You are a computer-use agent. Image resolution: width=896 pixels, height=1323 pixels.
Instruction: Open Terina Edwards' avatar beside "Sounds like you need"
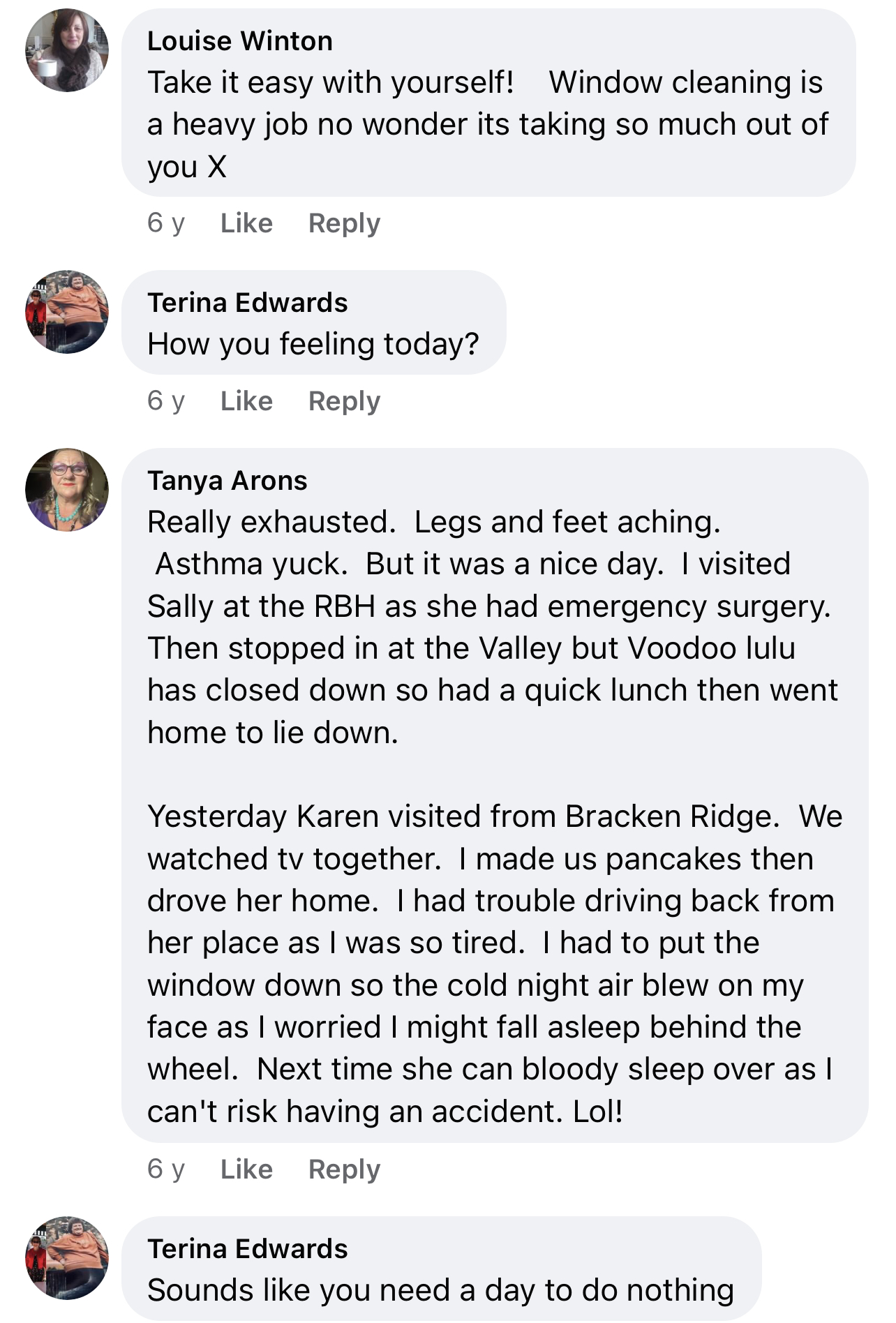[67, 1258]
